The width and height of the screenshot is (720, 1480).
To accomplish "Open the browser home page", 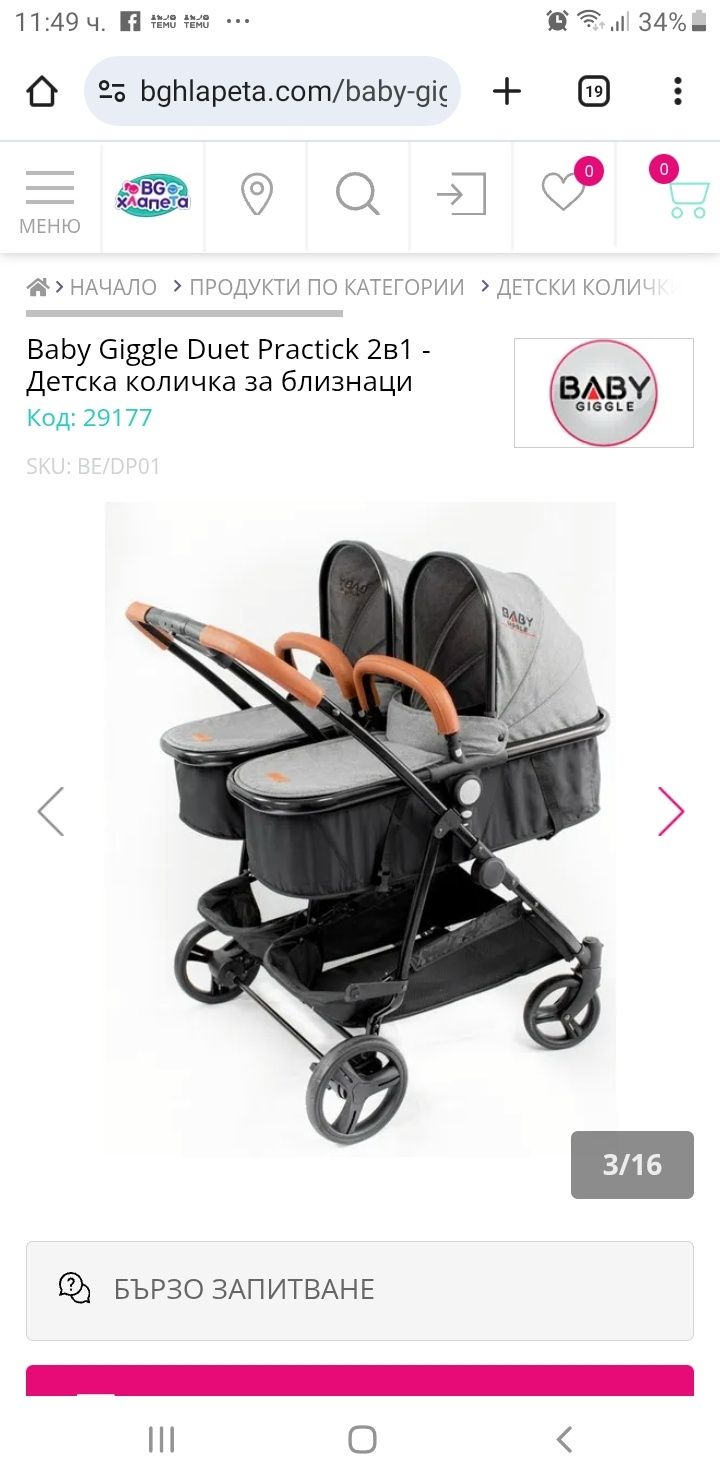I will tap(42, 92).
